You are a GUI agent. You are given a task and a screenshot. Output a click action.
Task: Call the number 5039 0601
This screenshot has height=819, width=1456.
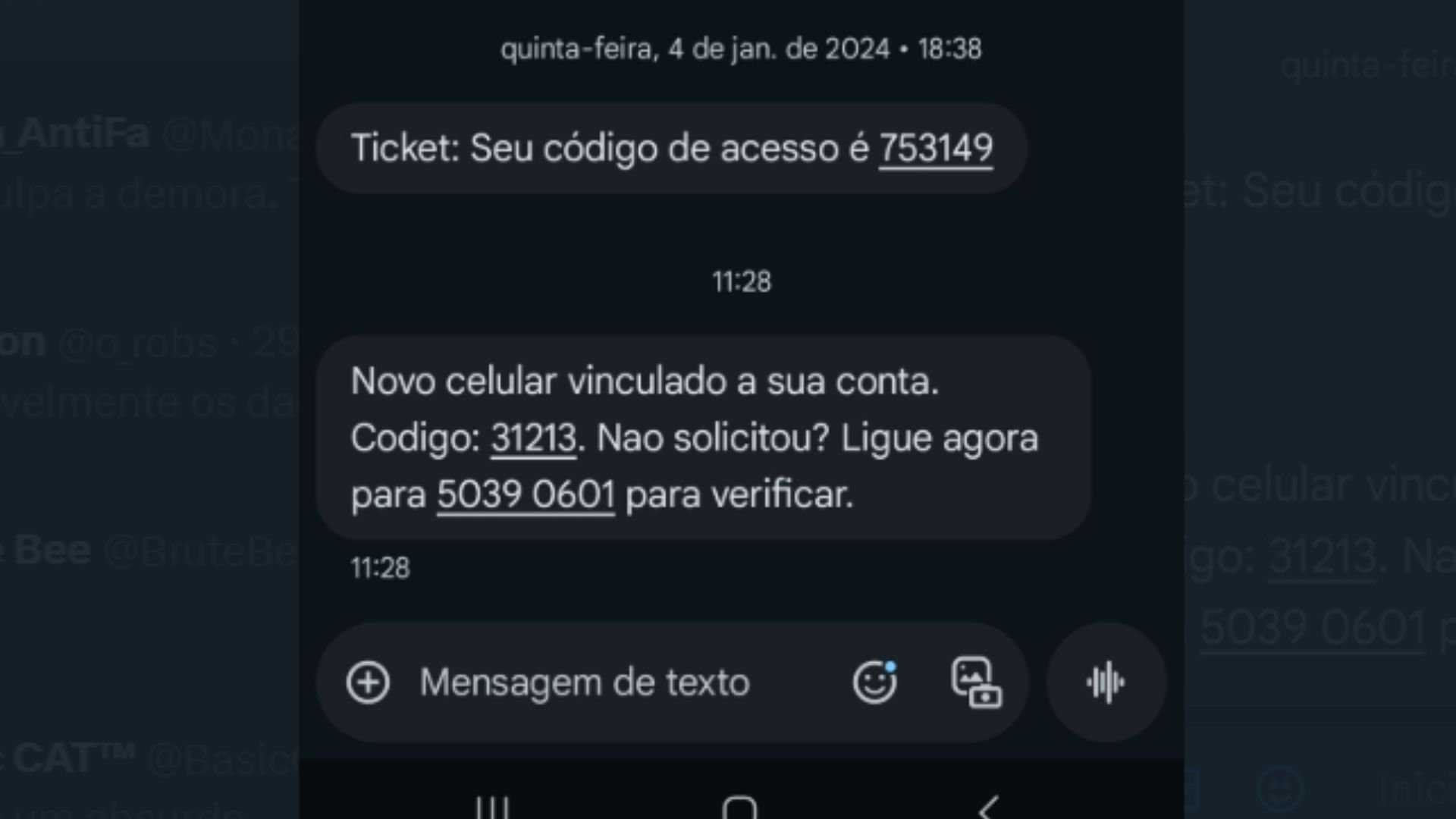526,495
